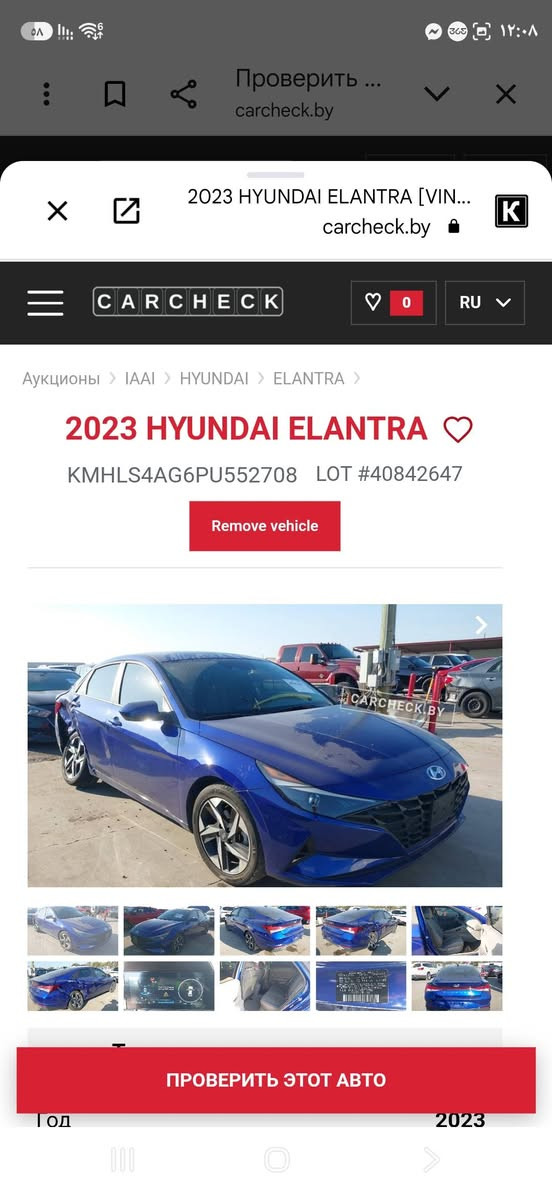This screenshot has height=1196, width=552.
Task: Open the page in a new window
Action: (x=127, y=211)
